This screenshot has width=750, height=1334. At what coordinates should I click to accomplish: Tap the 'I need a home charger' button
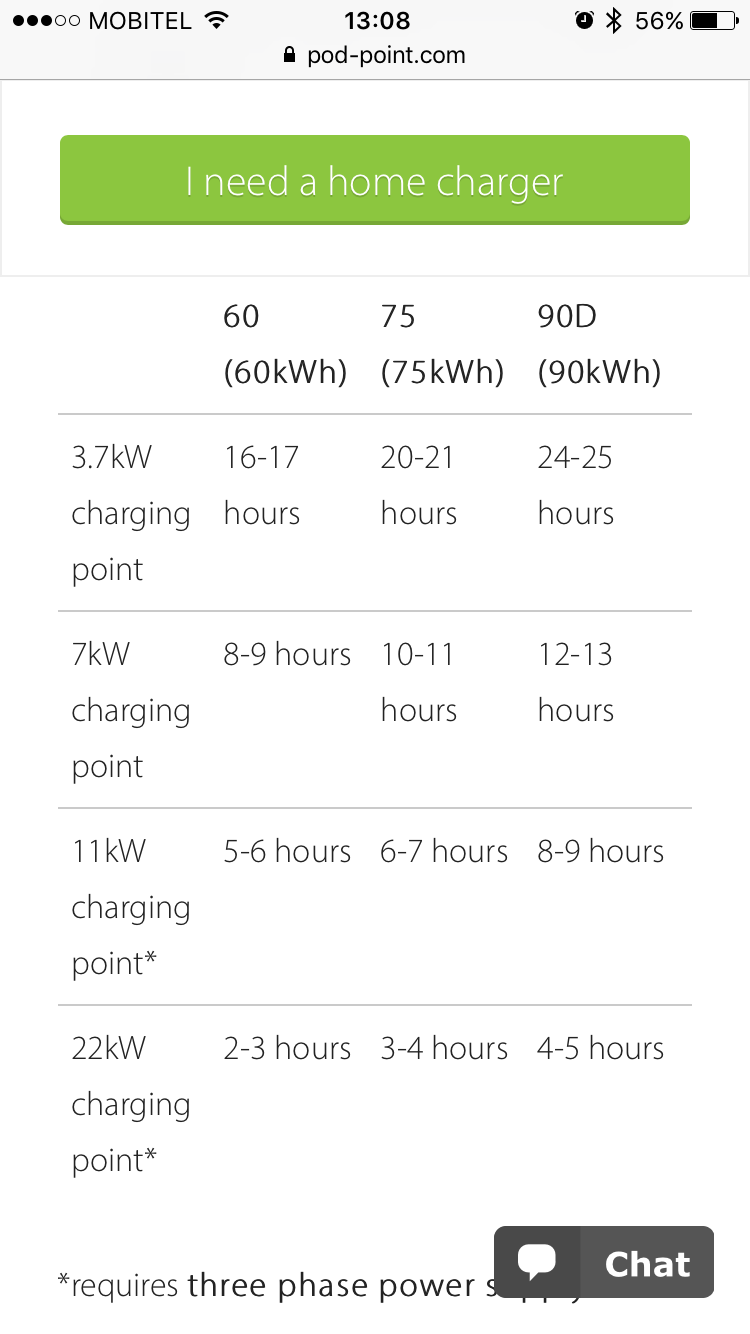click(x=375, y=180)
